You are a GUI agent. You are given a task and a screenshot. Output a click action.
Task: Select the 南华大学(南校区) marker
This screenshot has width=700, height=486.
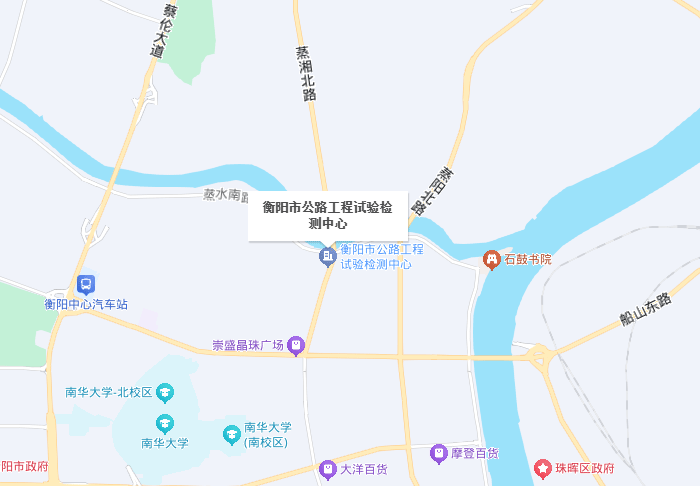point(231,434)
